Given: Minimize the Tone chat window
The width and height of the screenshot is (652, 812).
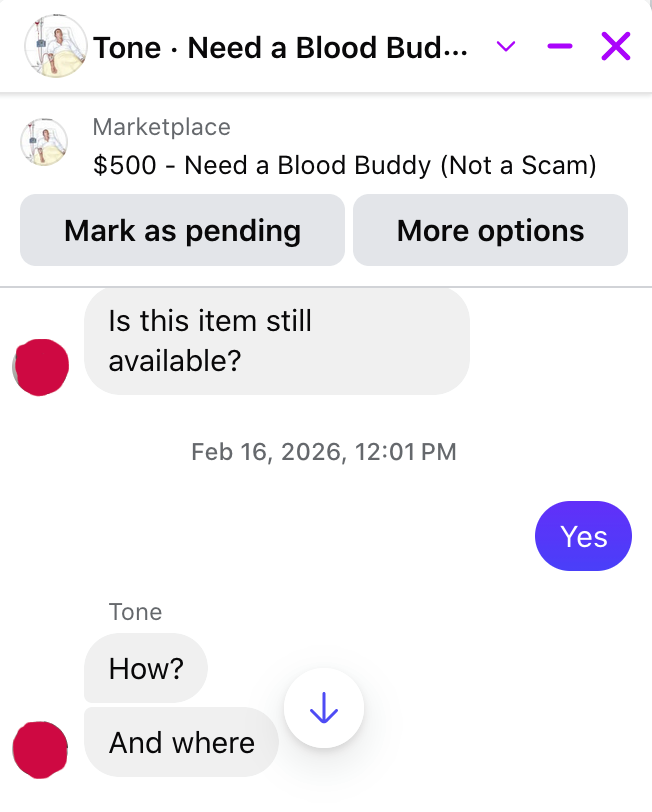Looking at the screenshot, I should 560,46.
